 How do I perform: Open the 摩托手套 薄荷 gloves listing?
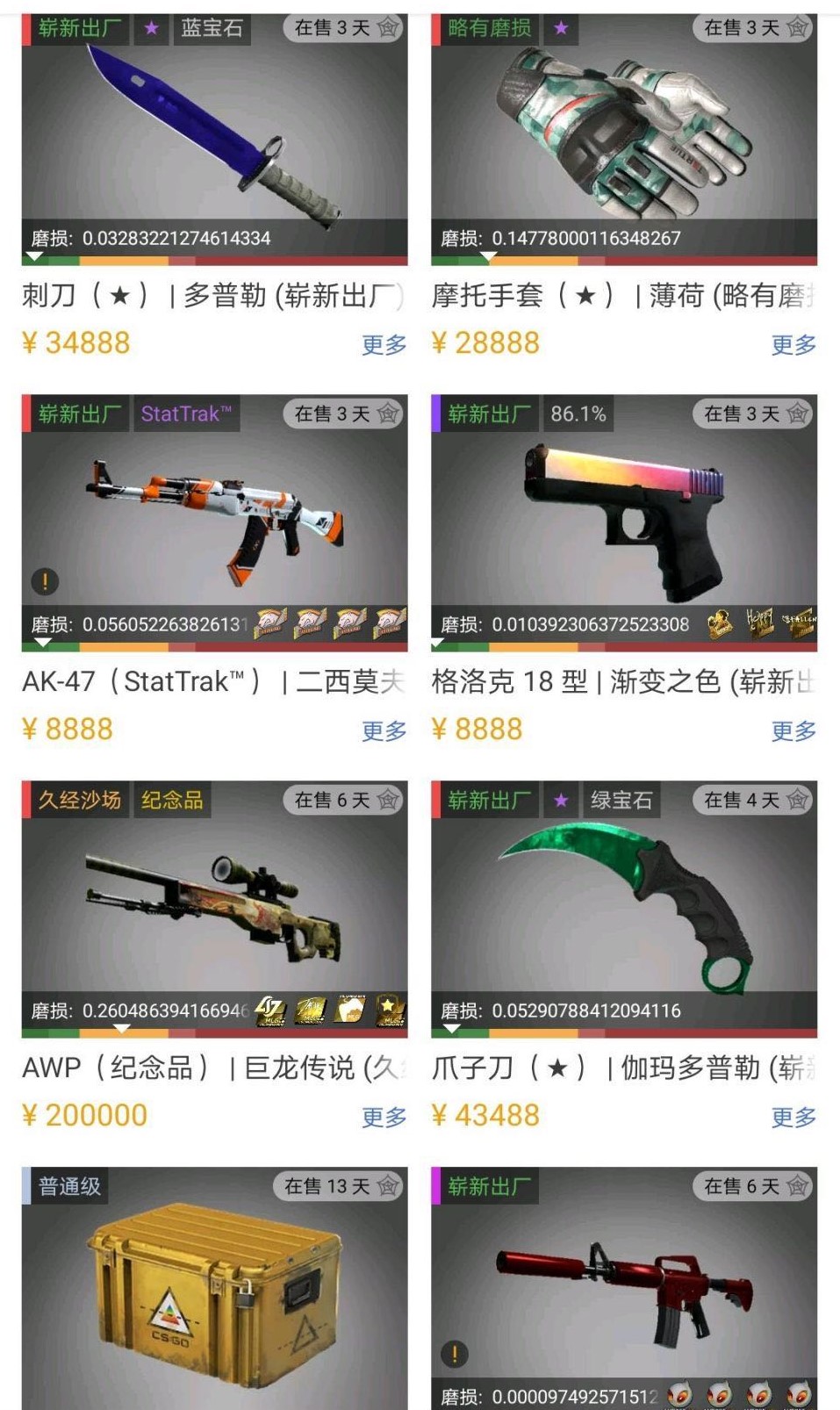click(x=623, y=132)
